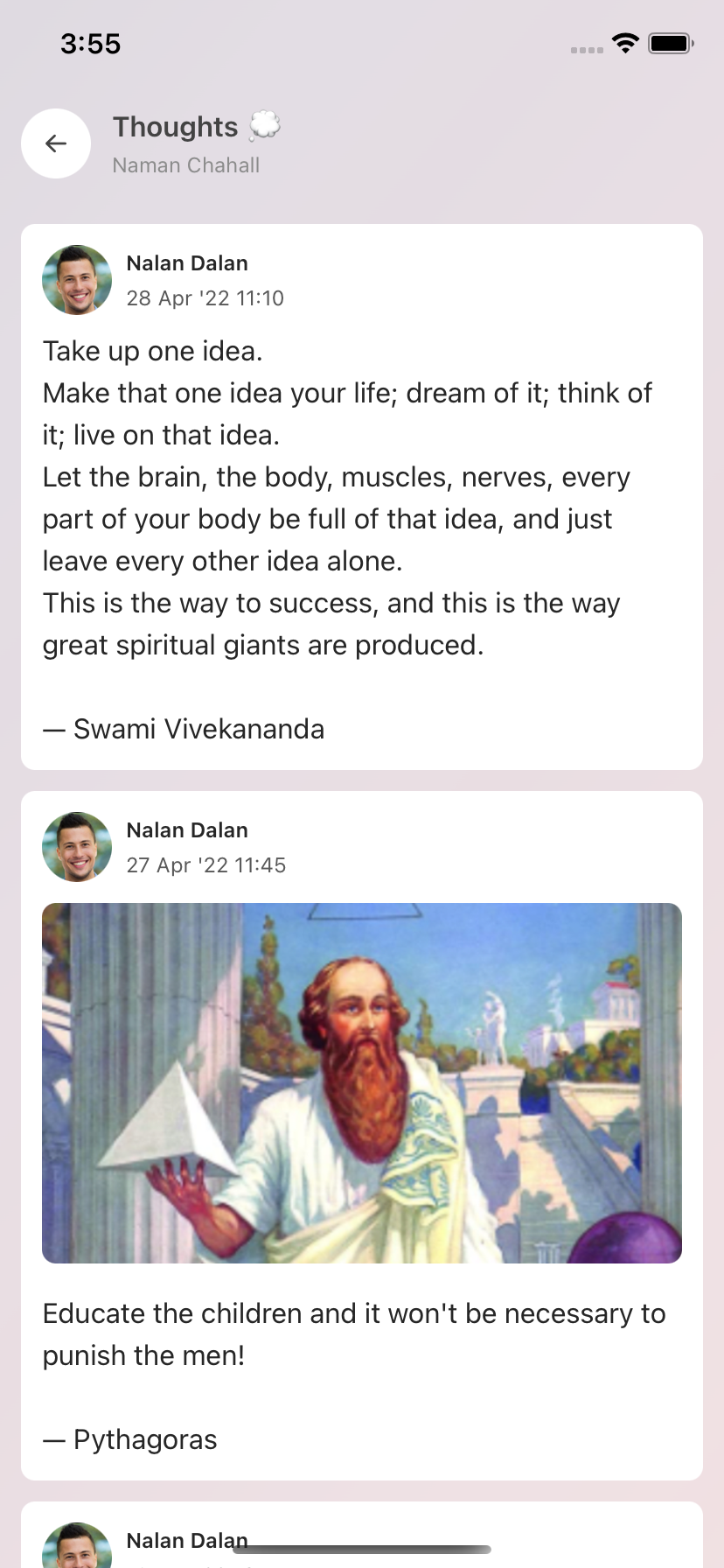Open the Pythagoras painting image
The height and width of the screenshot is (1568, 724).
tap(362, 1082)
